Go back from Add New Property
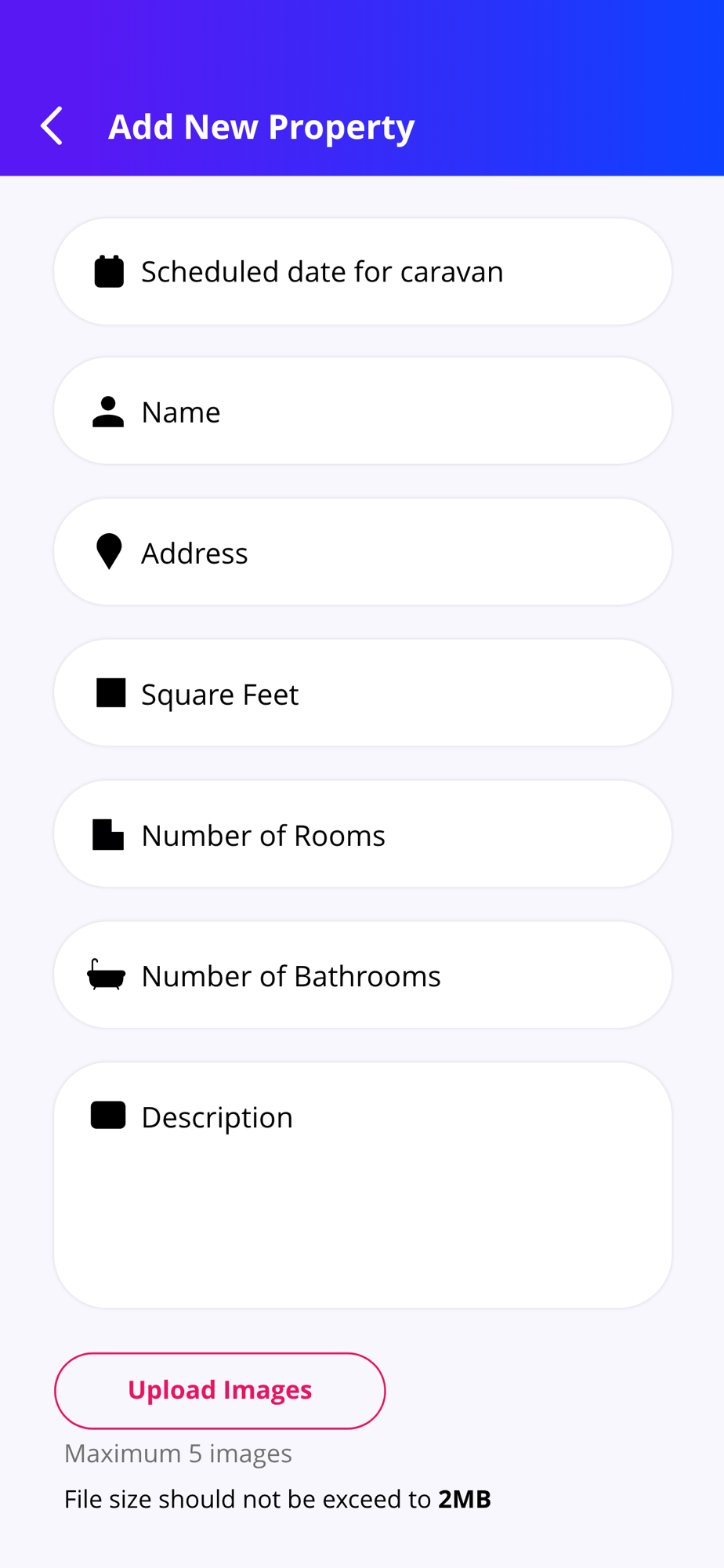This screenshot has height=1568, width=724. pyautogui.click(x=52, y=126)
